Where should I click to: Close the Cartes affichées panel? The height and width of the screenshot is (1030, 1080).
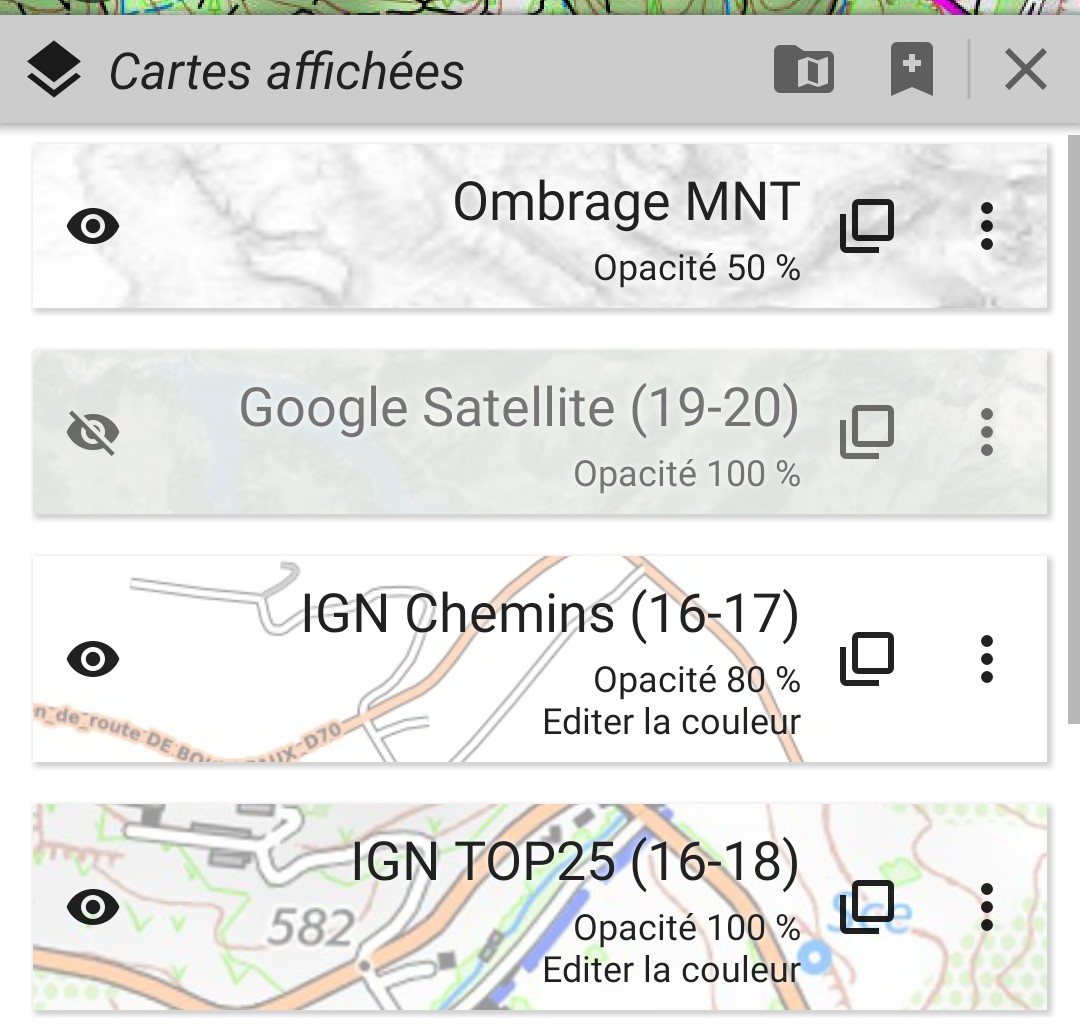tap(1025, 71)
